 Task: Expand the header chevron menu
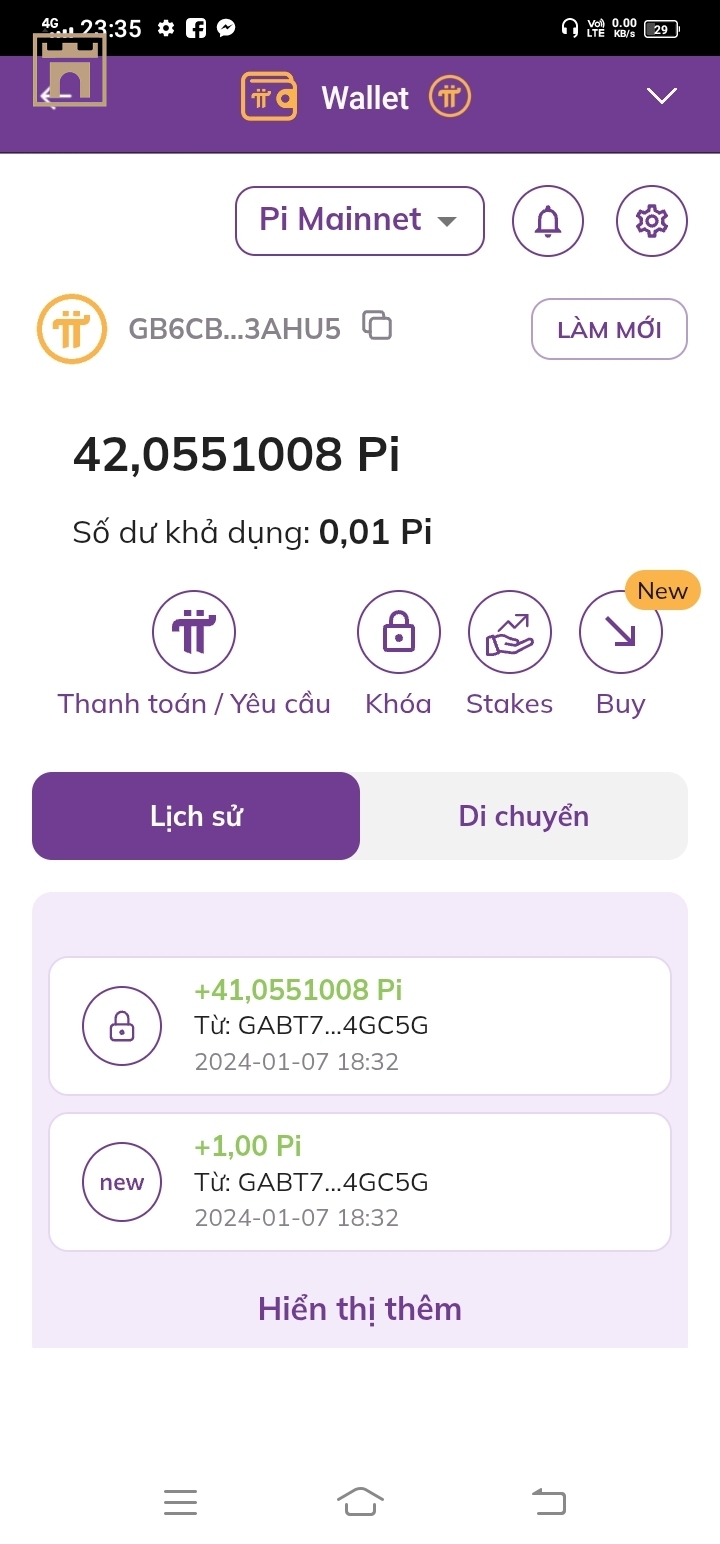coord(661,96)
